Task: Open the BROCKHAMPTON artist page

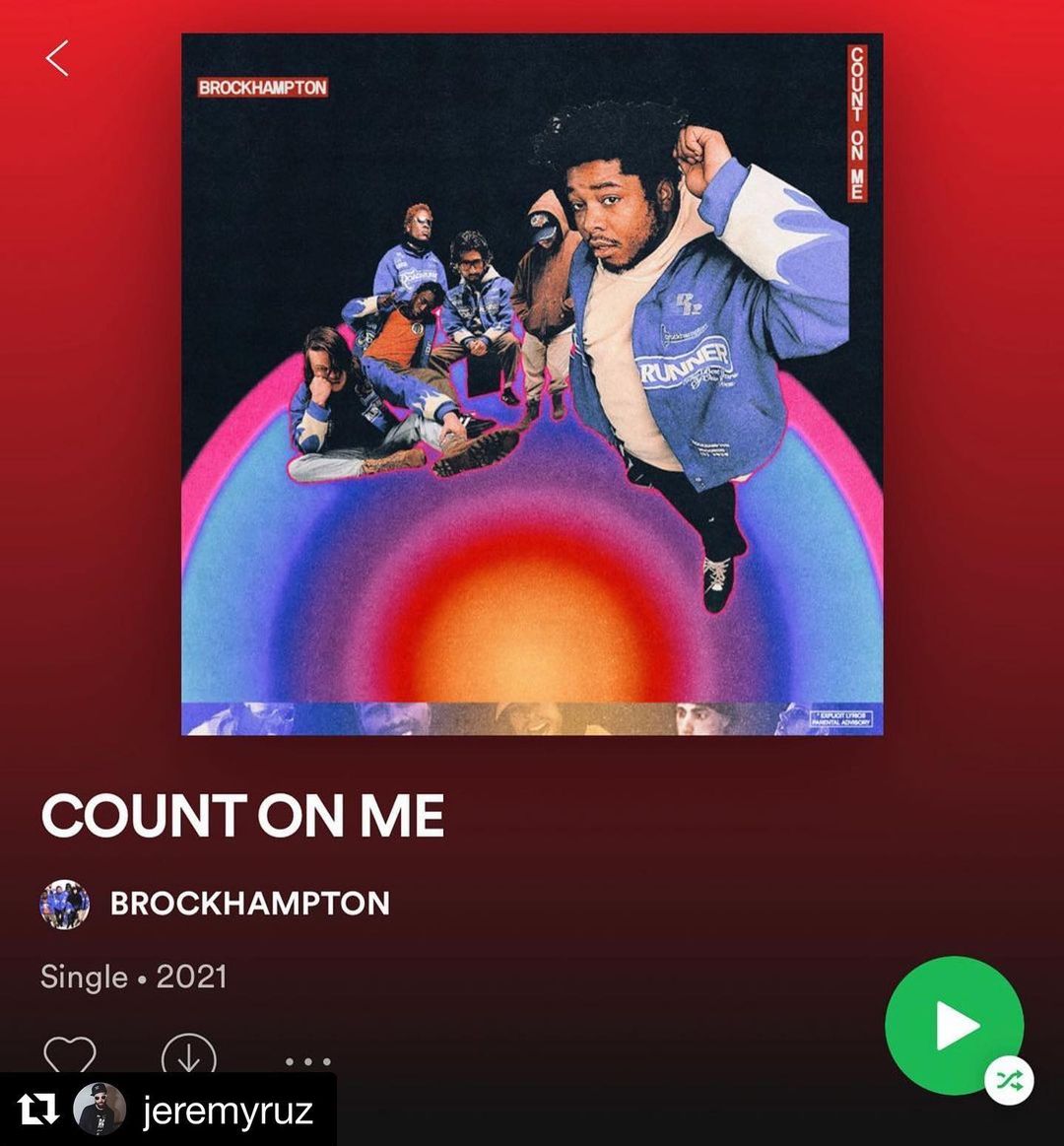Action: pos(249,904)
